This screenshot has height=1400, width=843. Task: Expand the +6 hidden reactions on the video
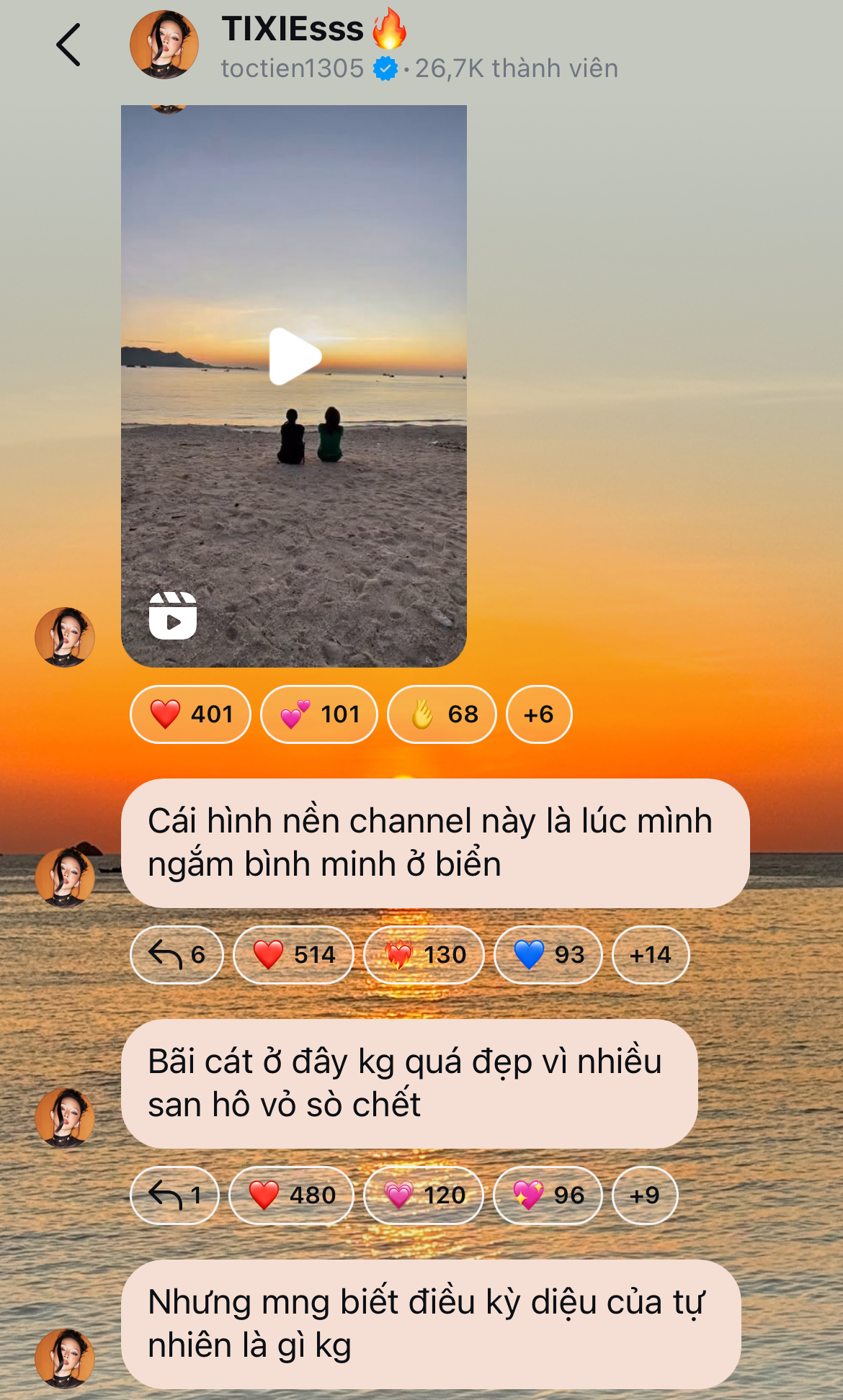pos(539,714)
